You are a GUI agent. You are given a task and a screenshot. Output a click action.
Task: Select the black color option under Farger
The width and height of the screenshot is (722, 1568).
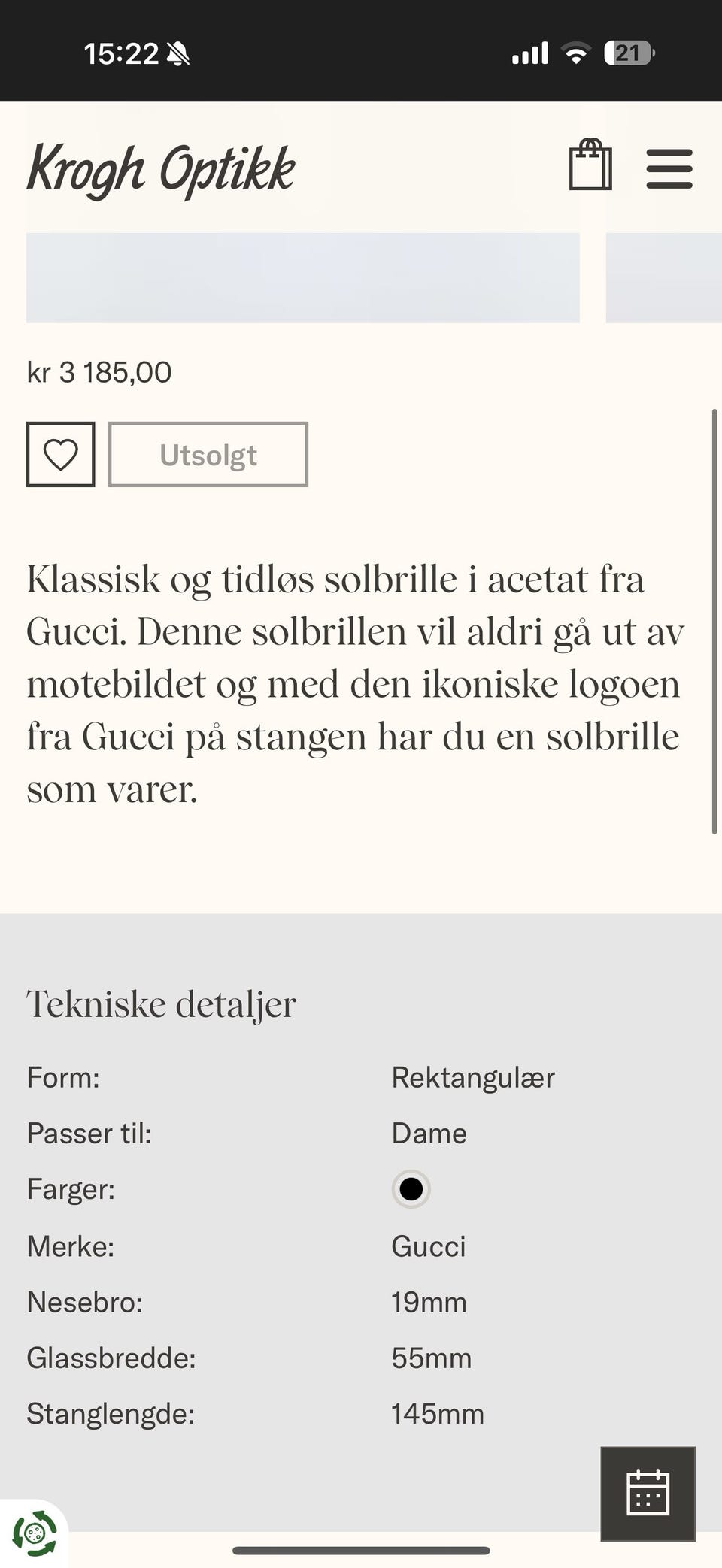pyautogui.click(x=410, y=1190)
